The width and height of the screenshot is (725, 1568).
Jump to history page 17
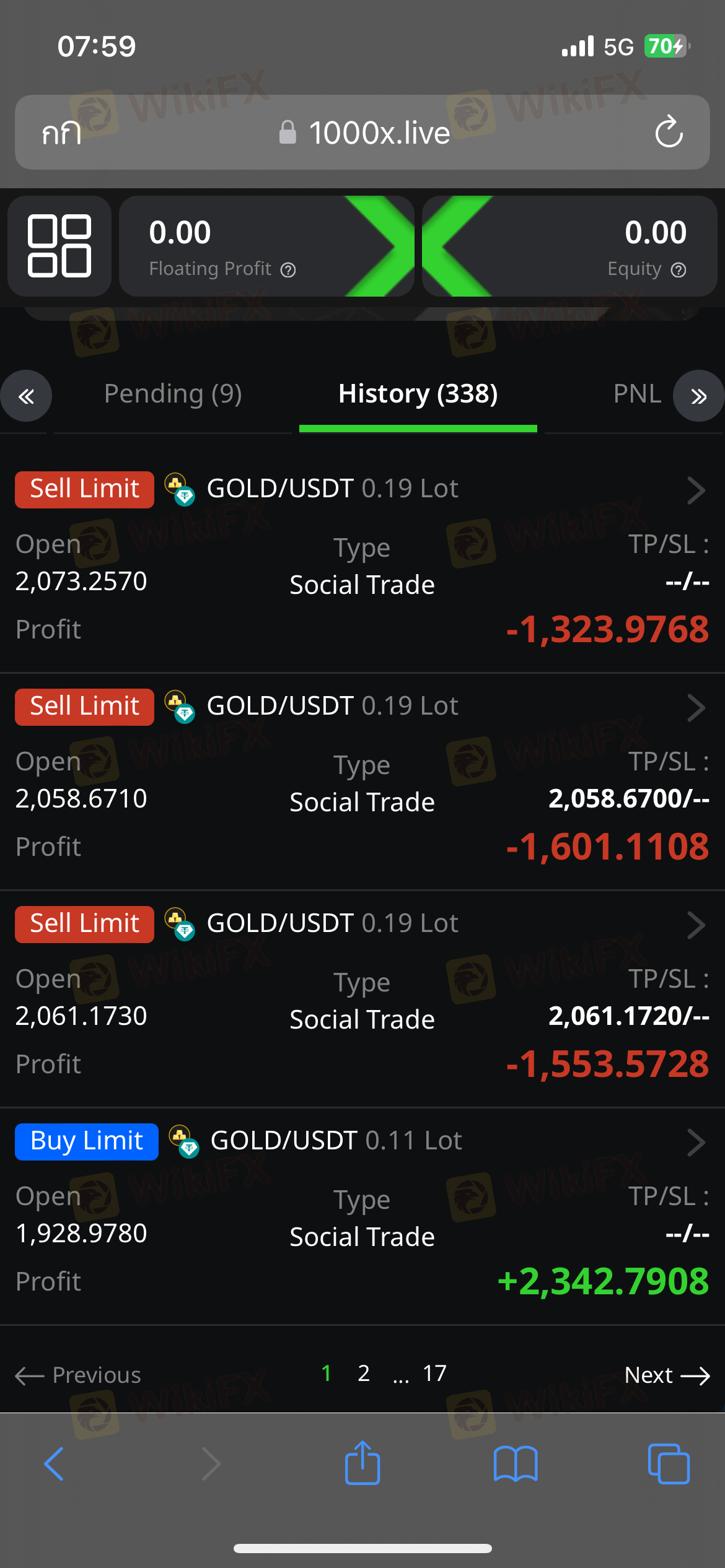tap(434, 1374)
